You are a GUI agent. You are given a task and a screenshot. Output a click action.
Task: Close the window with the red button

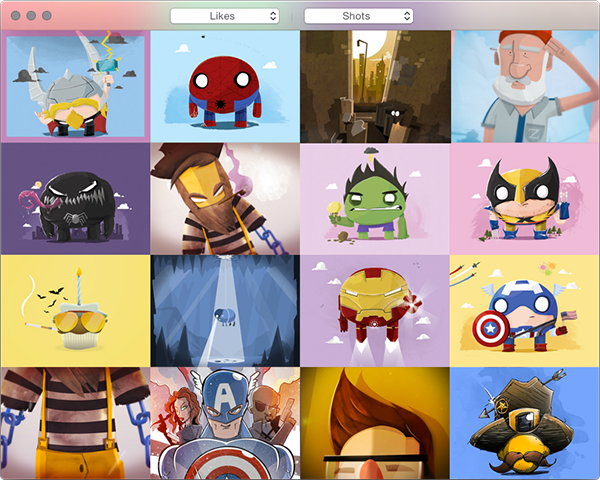click(x=15, y=16)
